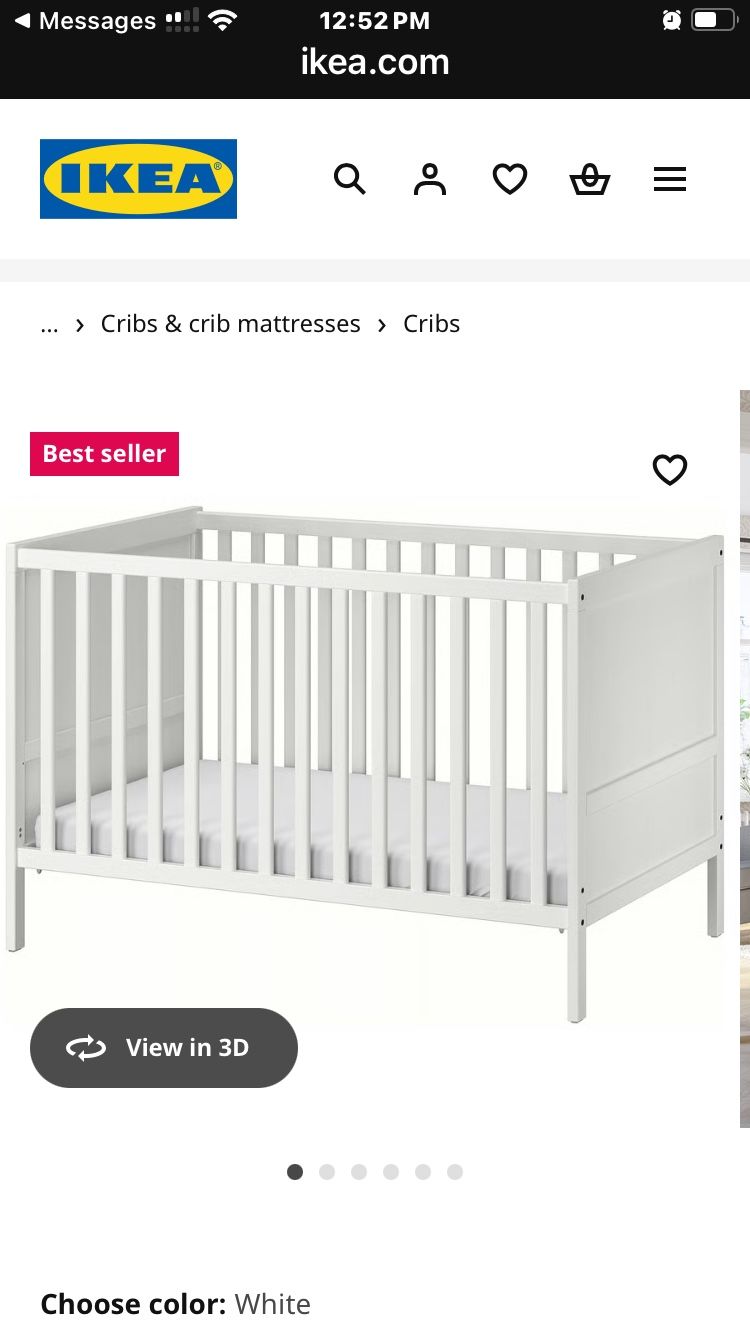
Task: Open the account profile icon
Action: point(430,180)
